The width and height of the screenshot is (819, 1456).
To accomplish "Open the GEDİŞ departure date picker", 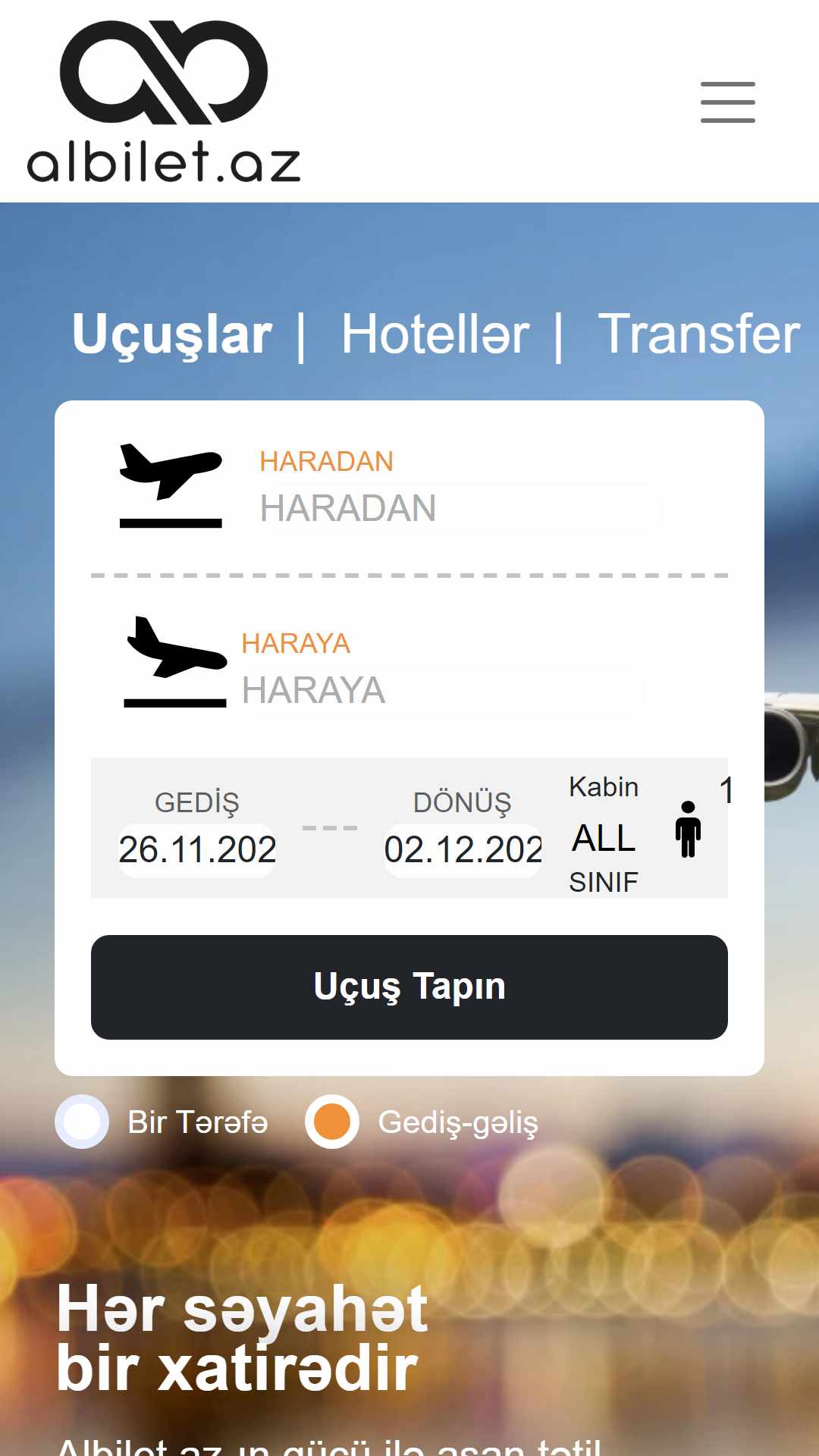I will 197,850.
